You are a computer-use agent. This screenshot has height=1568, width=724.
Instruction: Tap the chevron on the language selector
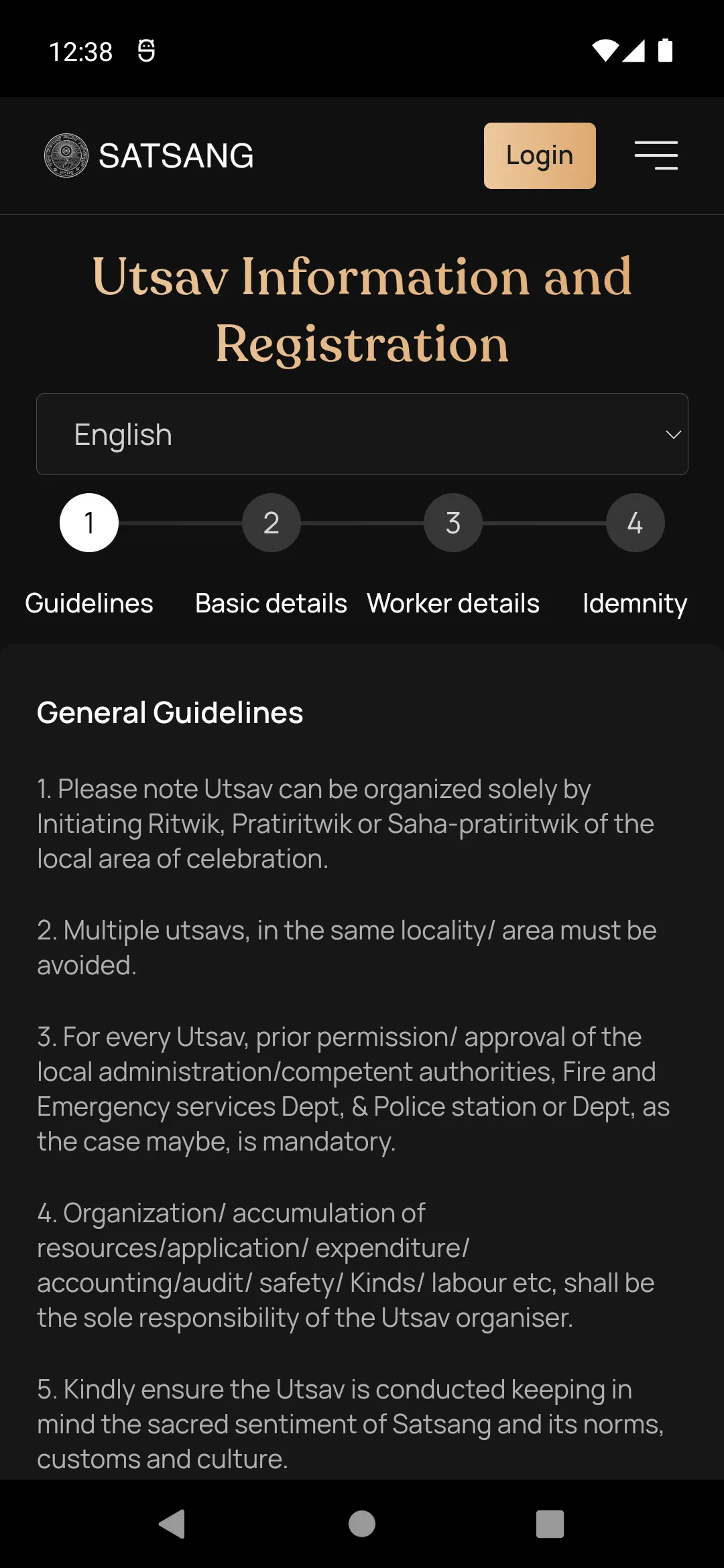point(672,434)
